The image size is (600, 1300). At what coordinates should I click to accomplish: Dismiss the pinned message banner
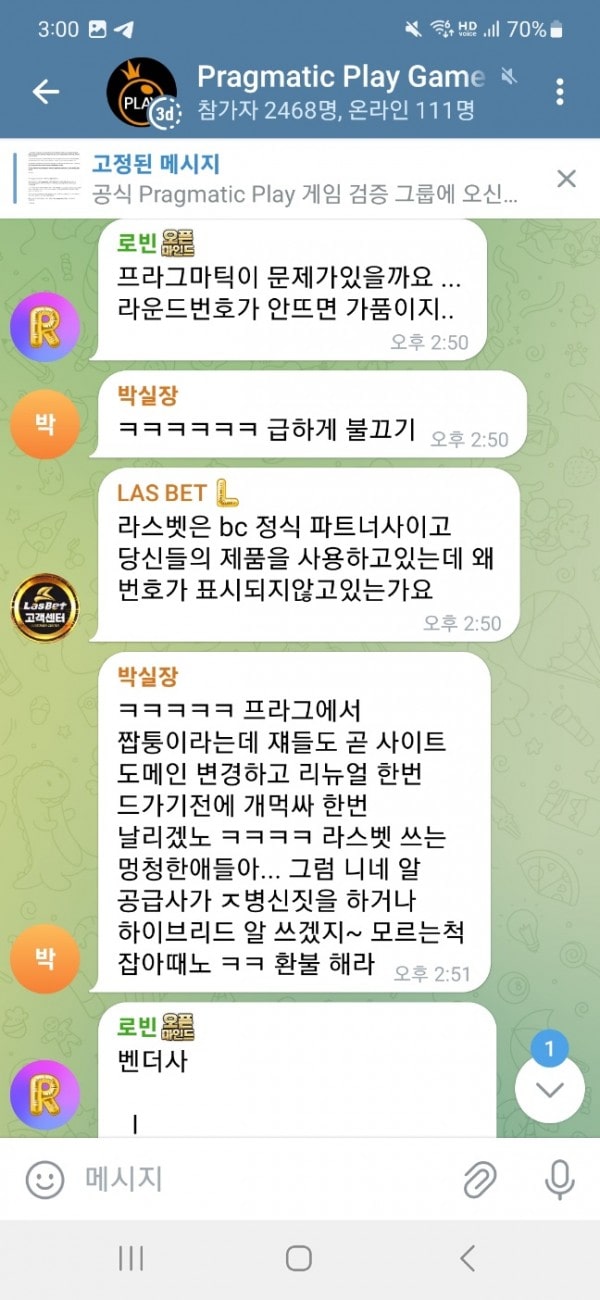[566, 179]
